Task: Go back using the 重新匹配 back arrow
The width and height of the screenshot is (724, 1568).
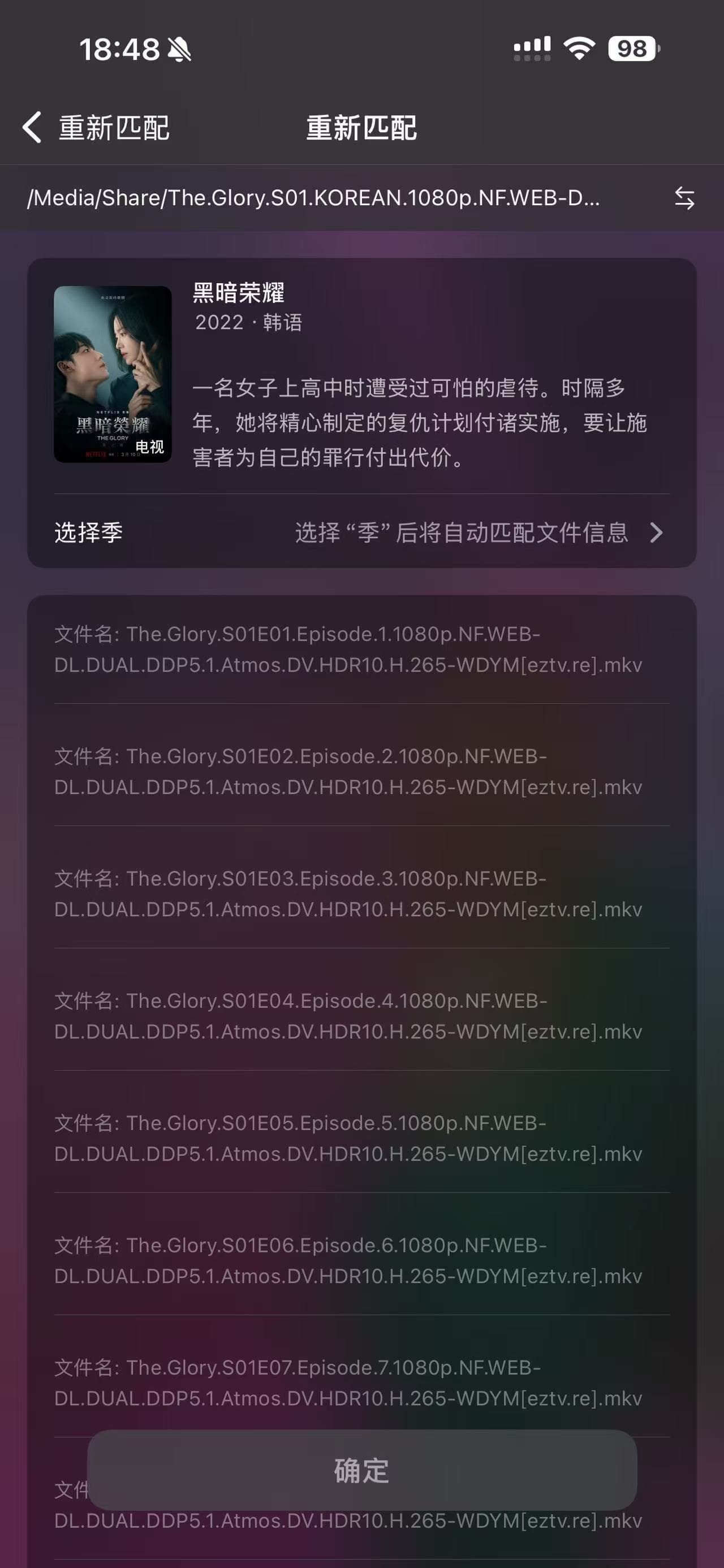Action: (x=33, y=128)
